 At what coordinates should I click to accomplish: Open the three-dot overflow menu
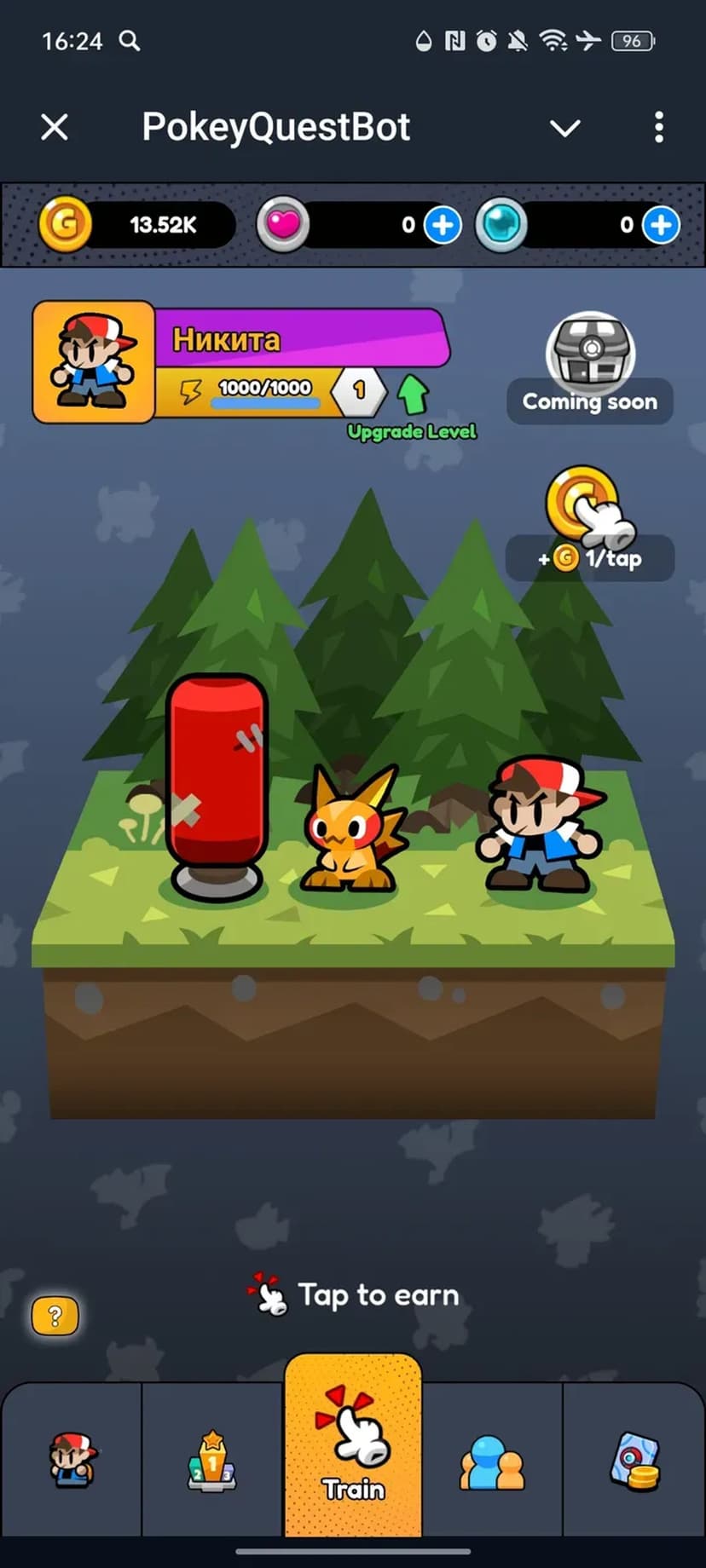point(658,128)
